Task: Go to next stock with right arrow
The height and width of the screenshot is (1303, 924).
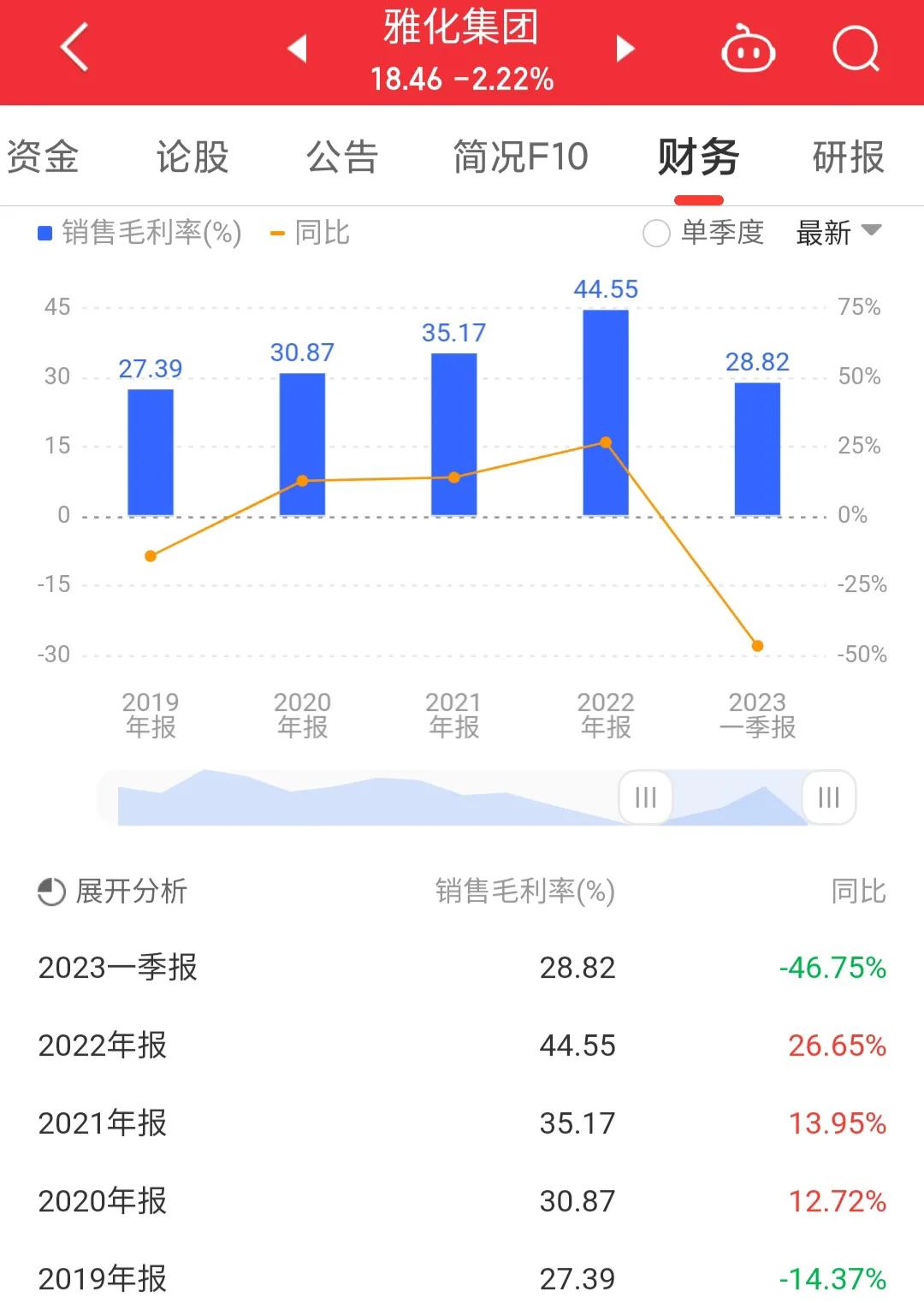Action: [x=624, y=49]
